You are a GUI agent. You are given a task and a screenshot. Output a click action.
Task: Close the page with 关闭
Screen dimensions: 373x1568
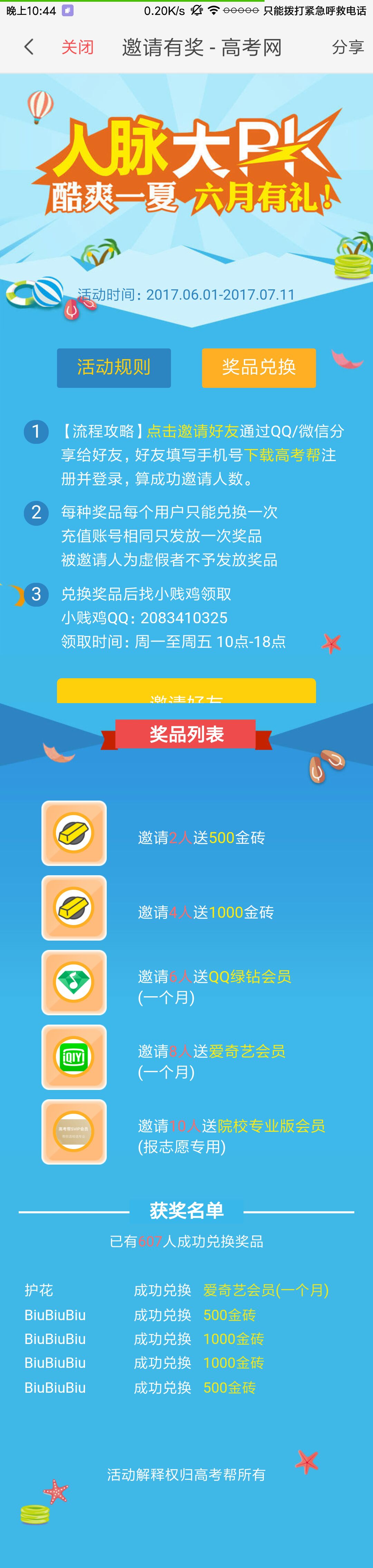[x=77, y=47]
